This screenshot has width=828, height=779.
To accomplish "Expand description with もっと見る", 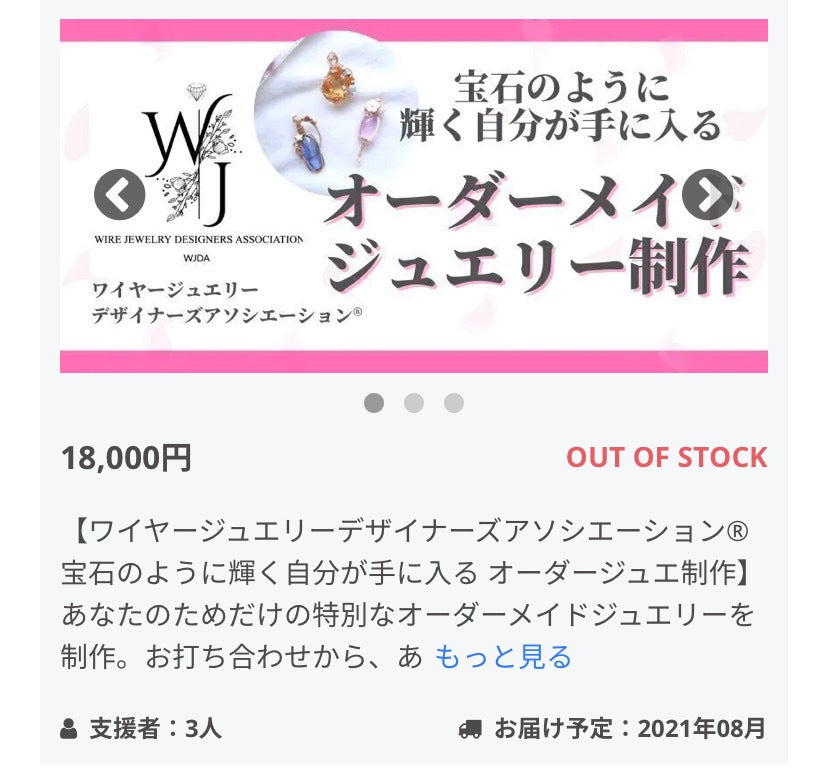I will 503,657.
